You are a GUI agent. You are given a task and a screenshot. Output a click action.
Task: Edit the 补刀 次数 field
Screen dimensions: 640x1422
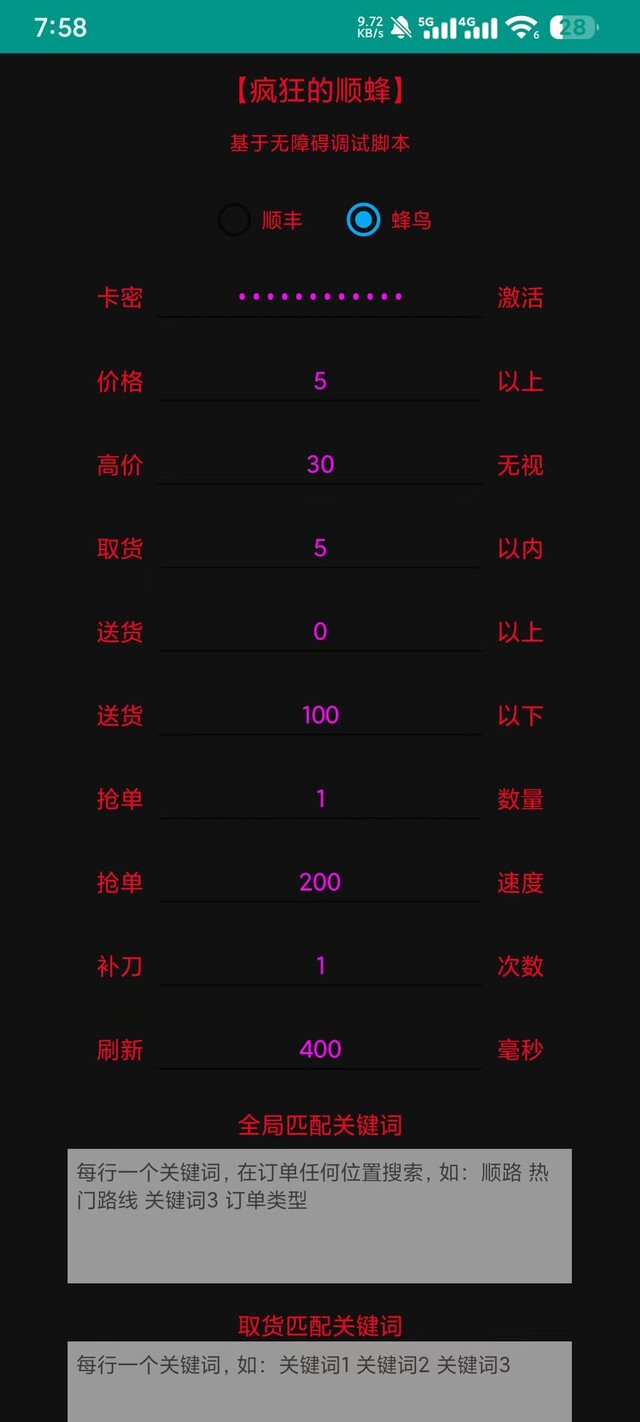(x=320, y=965)
